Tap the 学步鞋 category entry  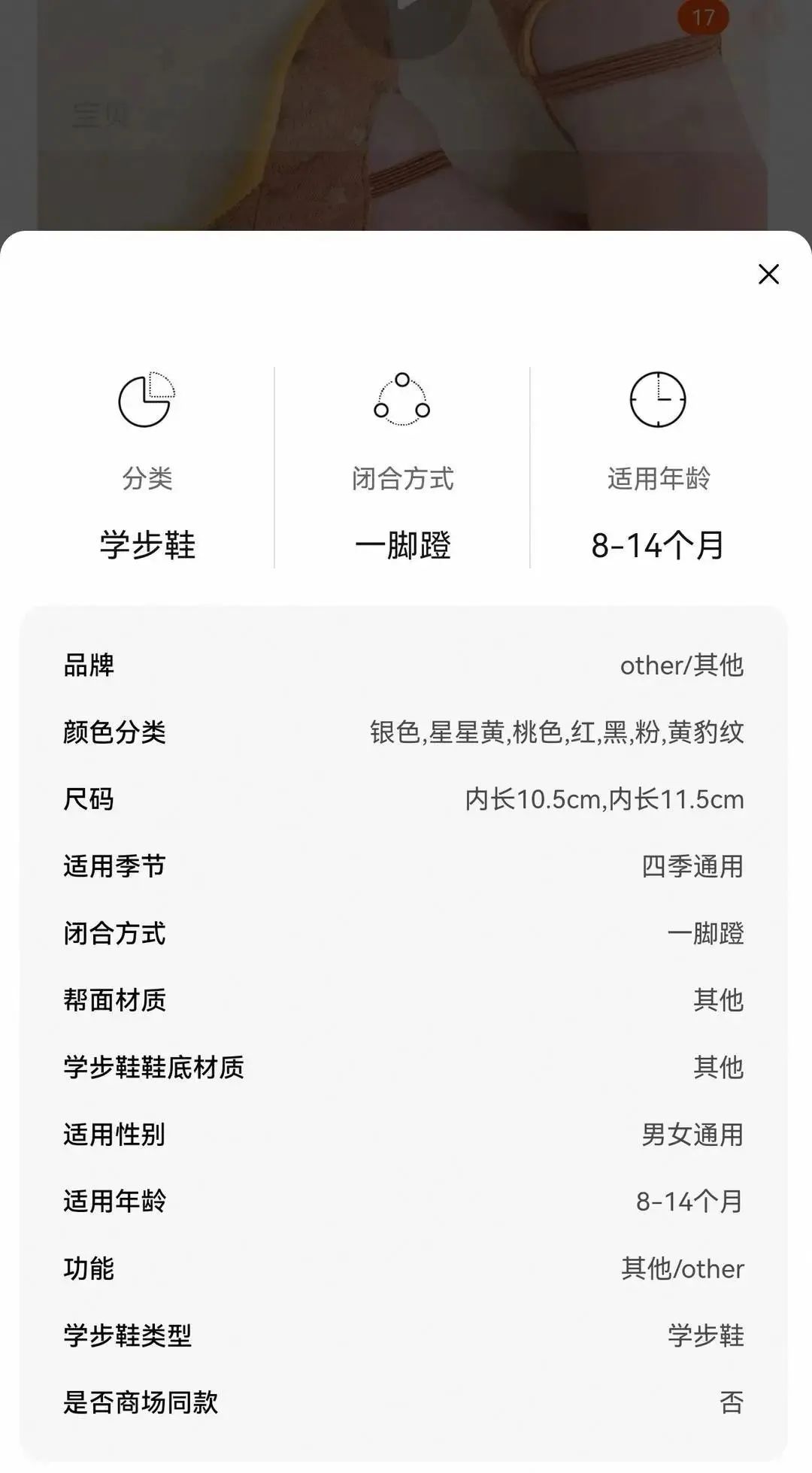click(147, 544)
